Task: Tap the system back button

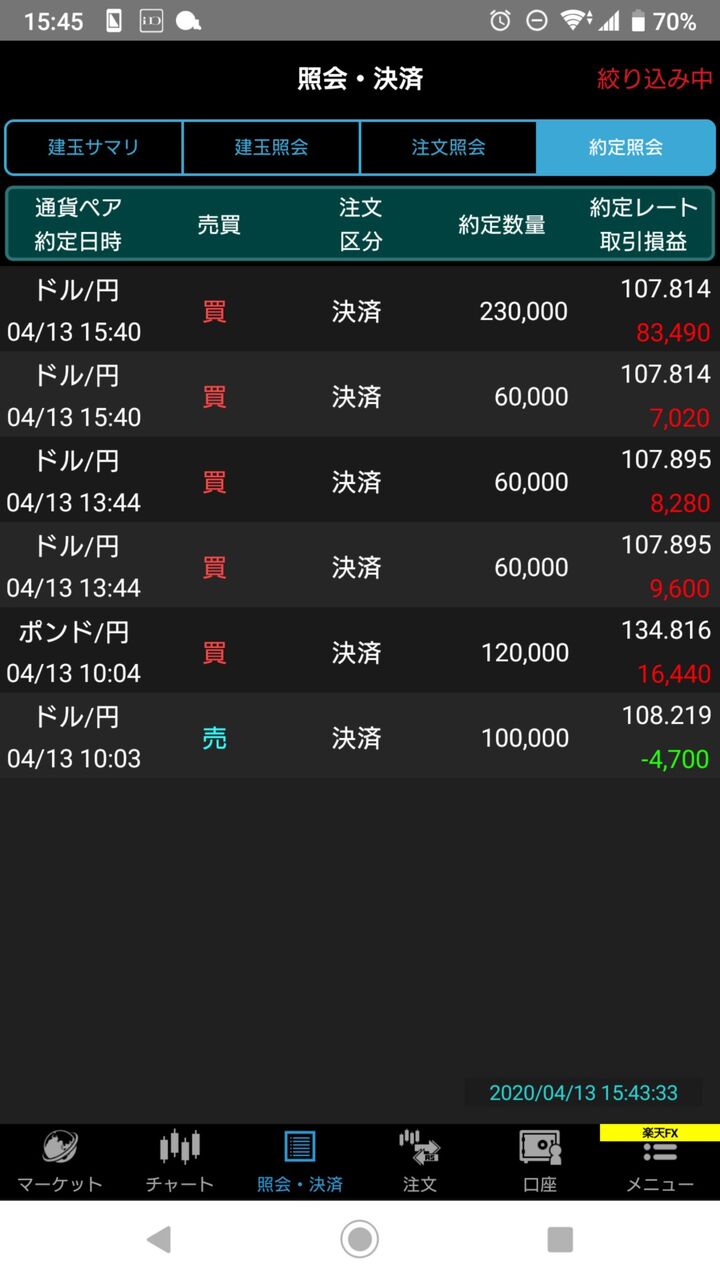Action: pyautogui.click(x=159, y=1240)
